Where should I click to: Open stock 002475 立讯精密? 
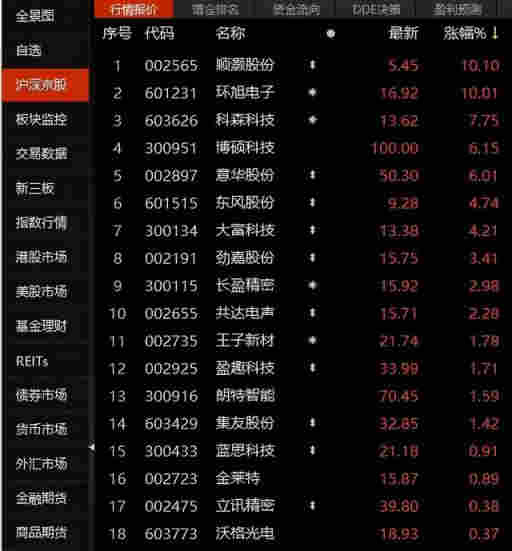click(x=301, y=506)
